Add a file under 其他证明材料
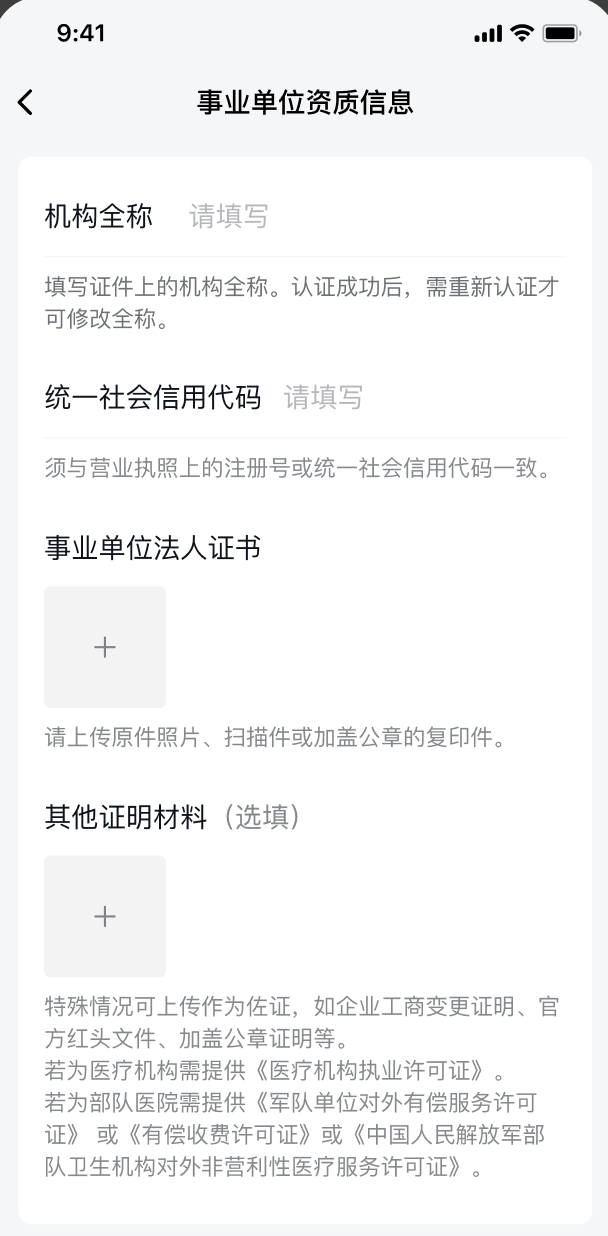Viewport: 608px width, 1236px height. [105, 916]
